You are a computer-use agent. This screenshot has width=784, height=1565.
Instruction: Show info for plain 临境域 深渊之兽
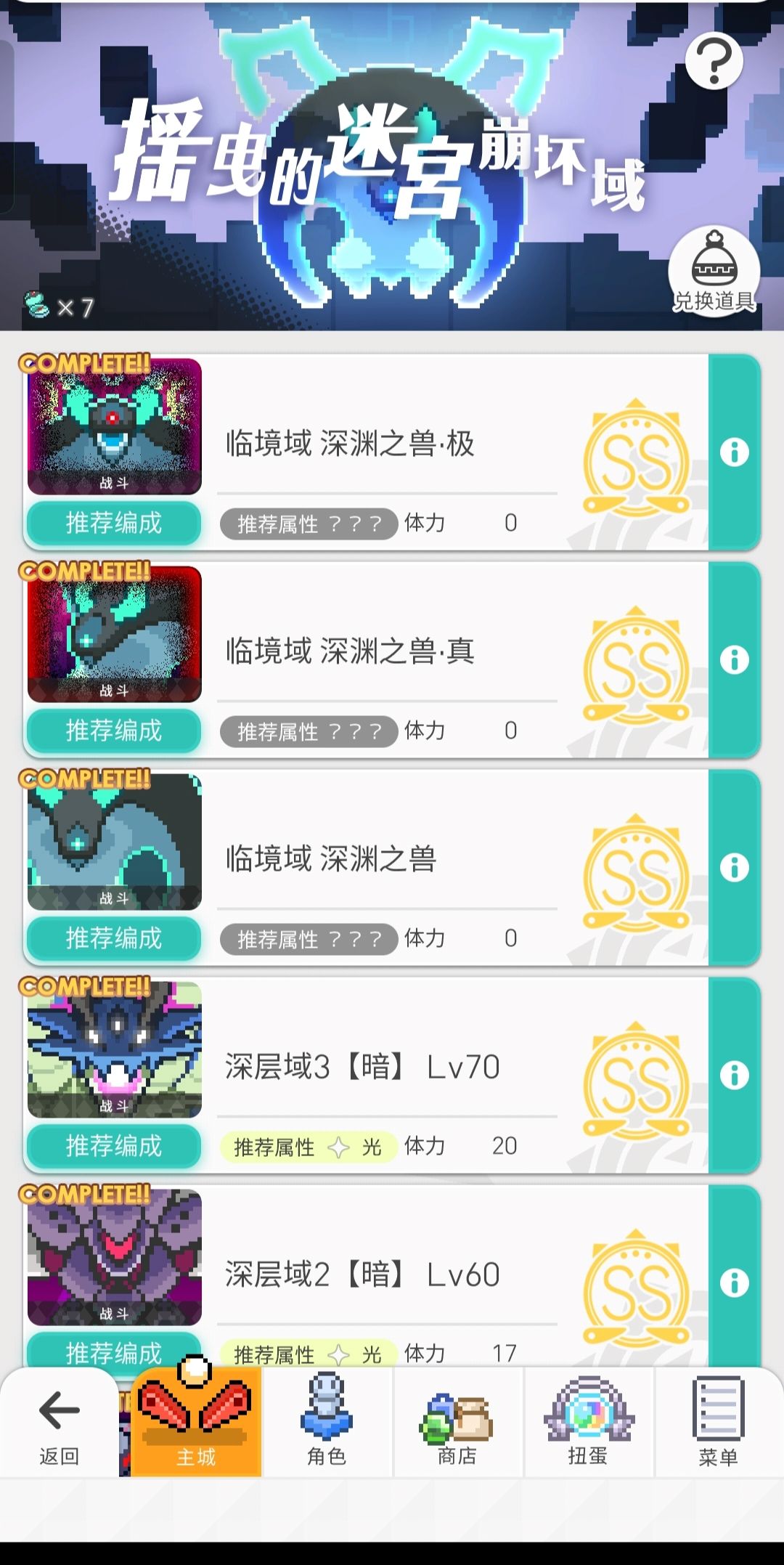(x=735, y=867)
